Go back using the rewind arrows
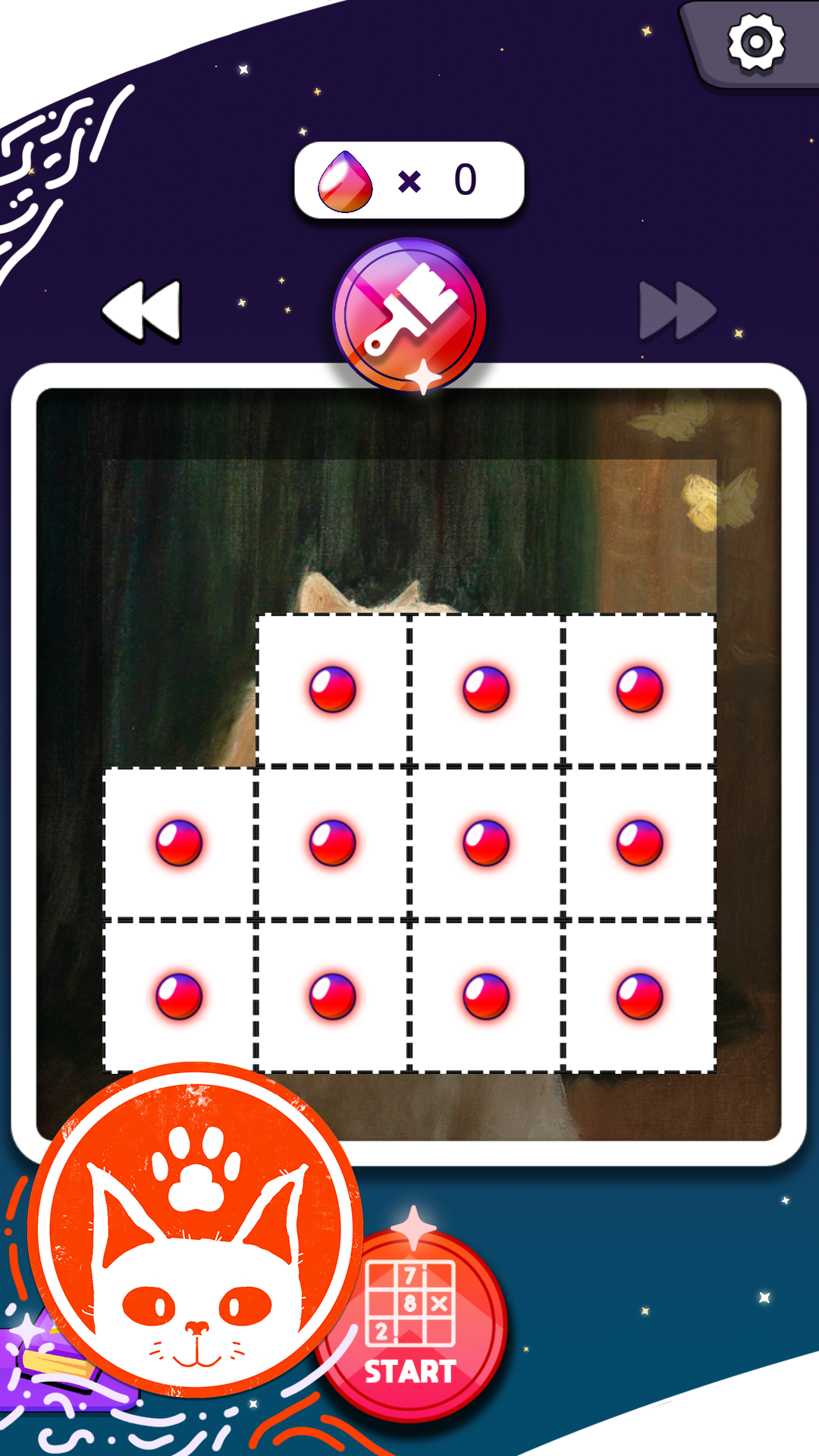The image size is (819, 1456). click(143, 309)
